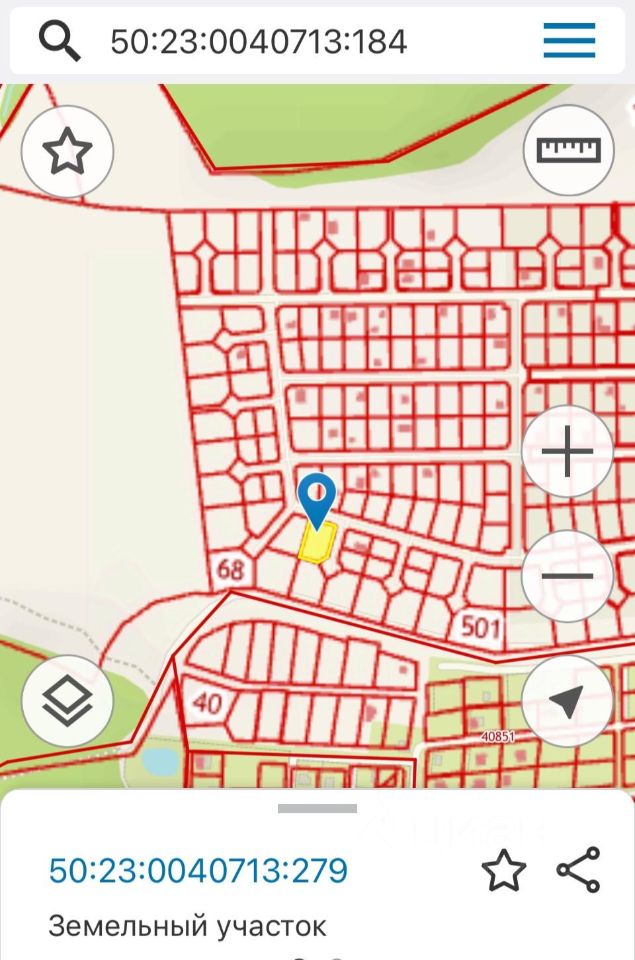Add parcel 279 to favorites

click(x=503, y=871)
